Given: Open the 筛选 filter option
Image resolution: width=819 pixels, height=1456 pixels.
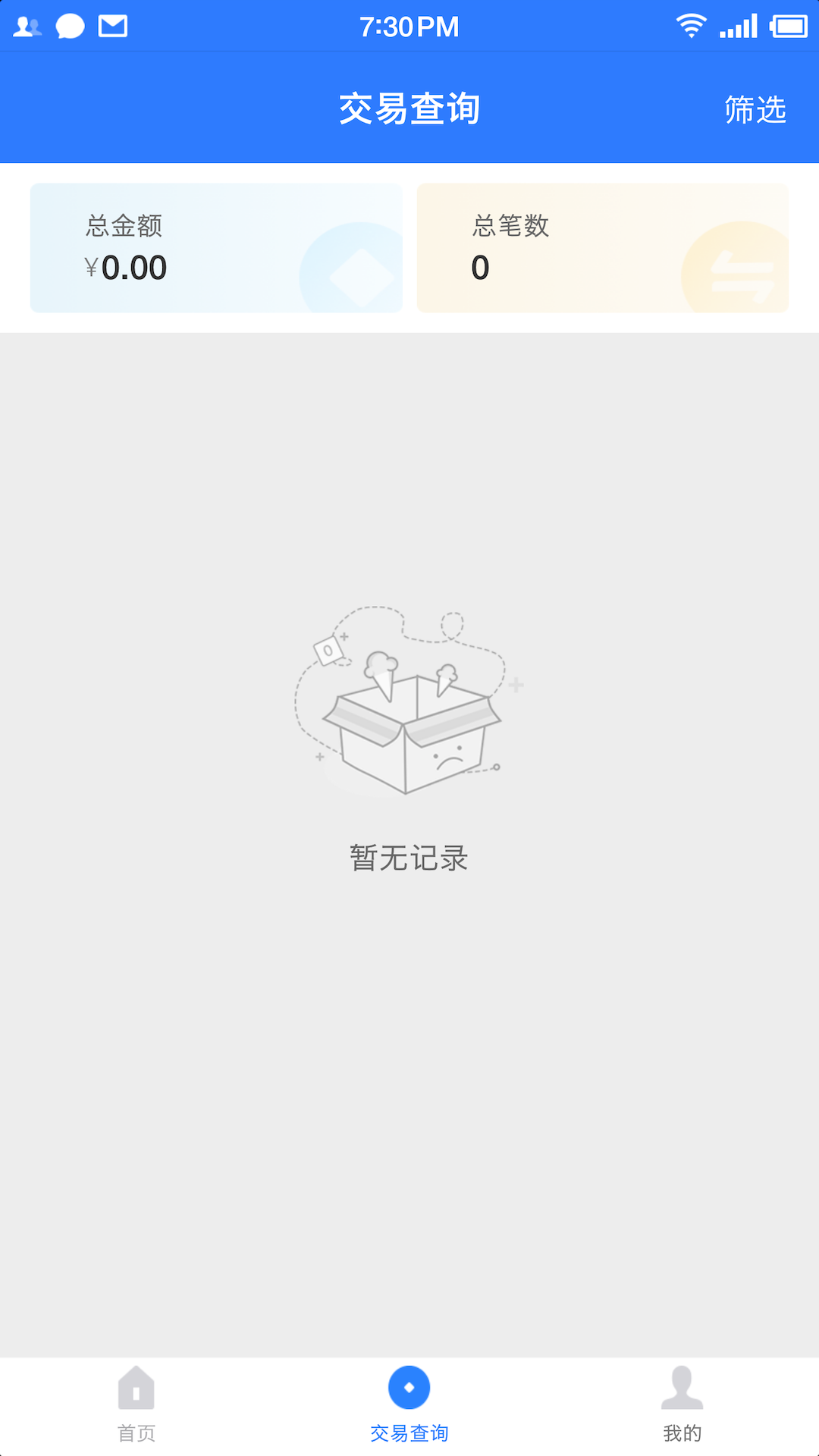Looking at the screenshot, I should point(755,110).
